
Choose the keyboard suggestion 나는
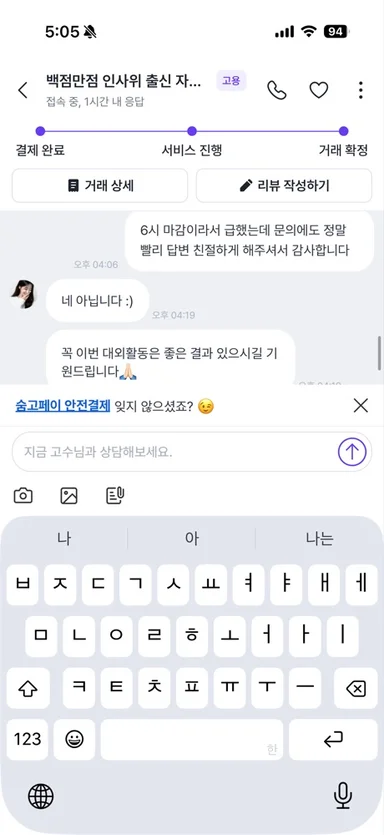(320, 539)
